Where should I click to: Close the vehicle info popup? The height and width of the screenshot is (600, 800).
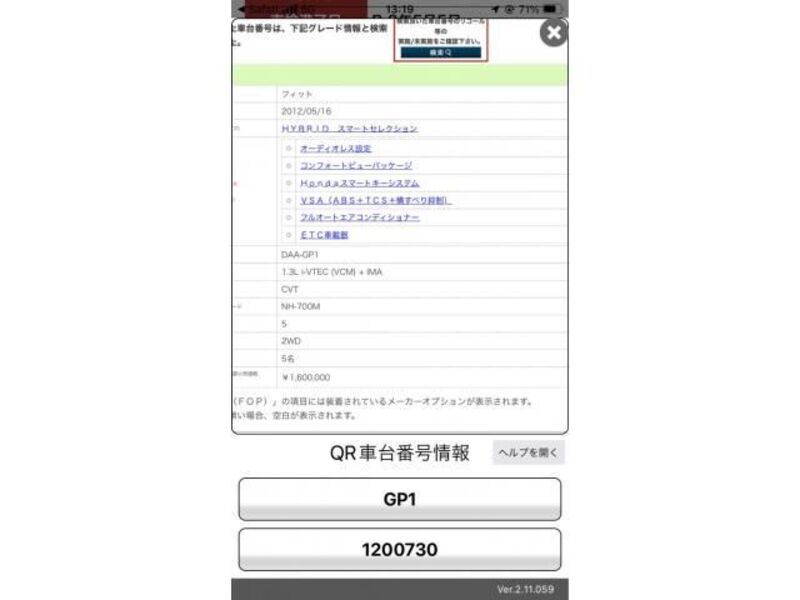click(x=553, y=33)
